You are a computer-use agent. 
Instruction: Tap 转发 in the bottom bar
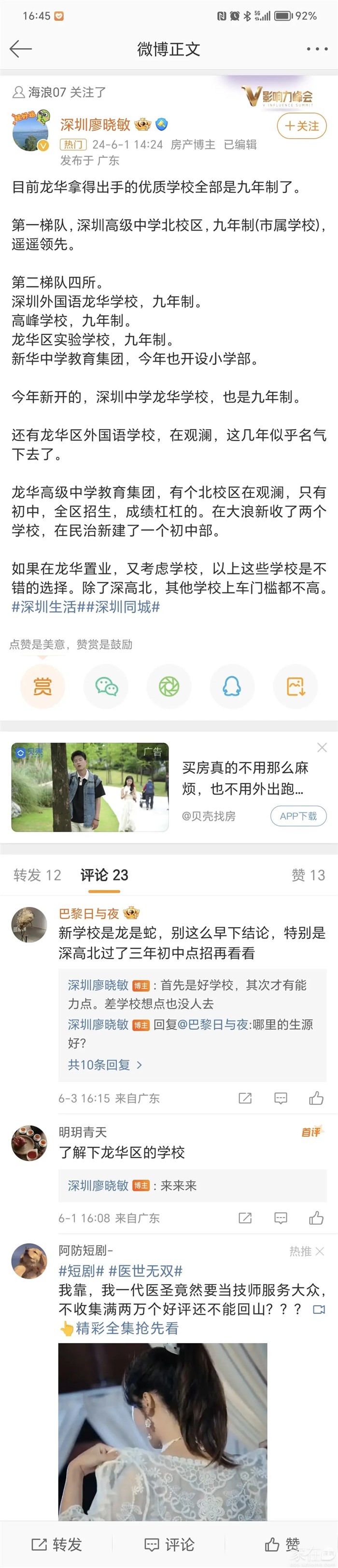tap(56, 1544)
